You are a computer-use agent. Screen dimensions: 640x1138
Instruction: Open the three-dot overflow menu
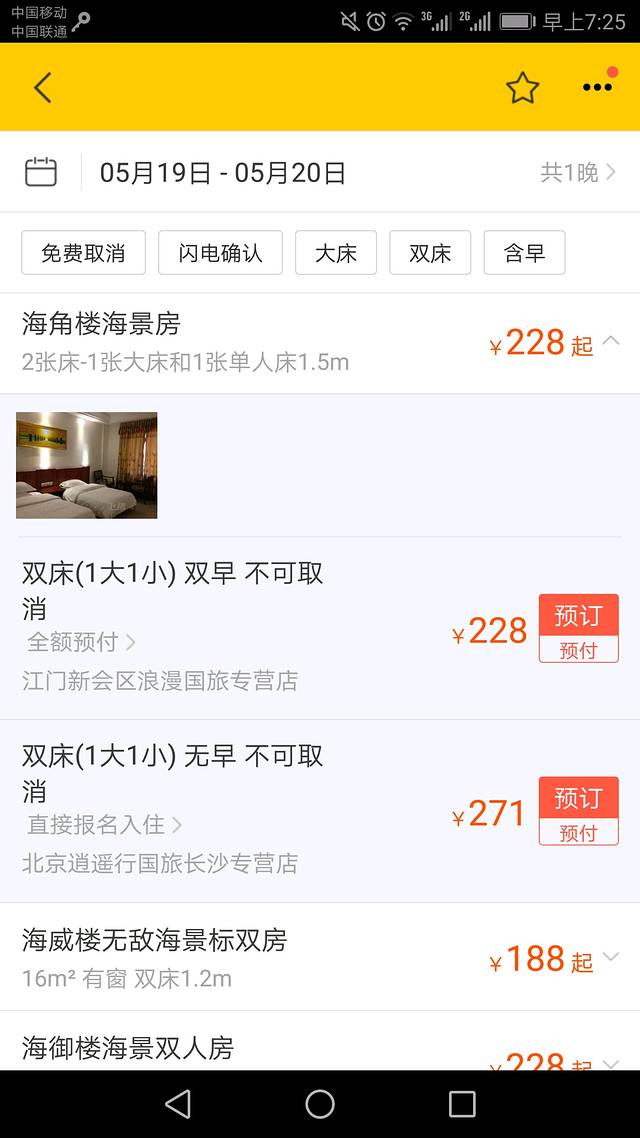(597, 88)
